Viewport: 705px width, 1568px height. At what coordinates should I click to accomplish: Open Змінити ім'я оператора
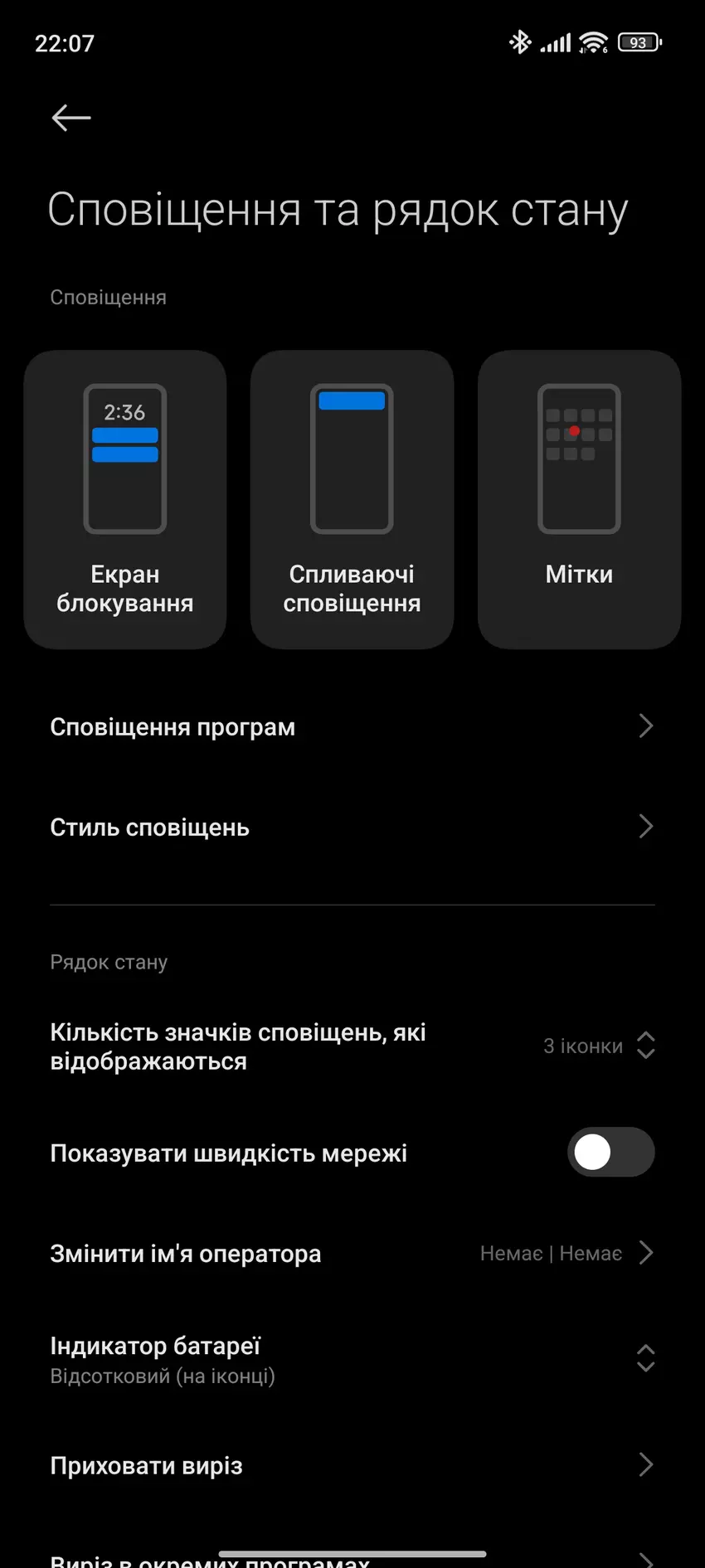[352, 1253]
